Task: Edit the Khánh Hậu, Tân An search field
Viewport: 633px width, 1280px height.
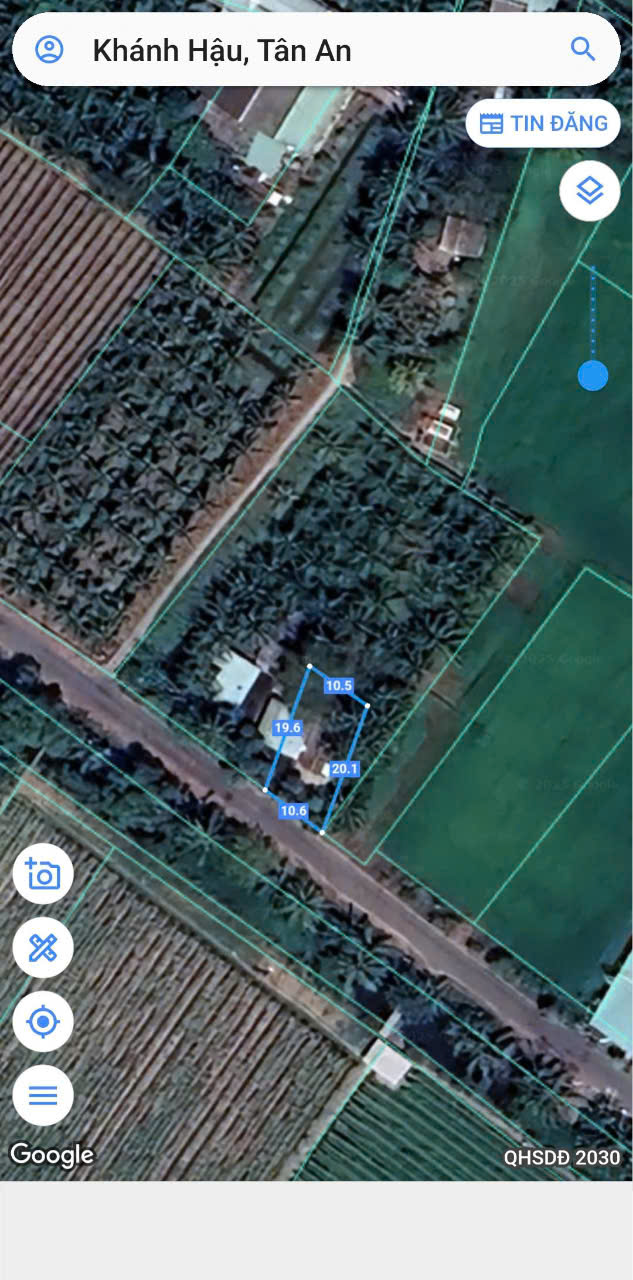Action: point(300,50)
